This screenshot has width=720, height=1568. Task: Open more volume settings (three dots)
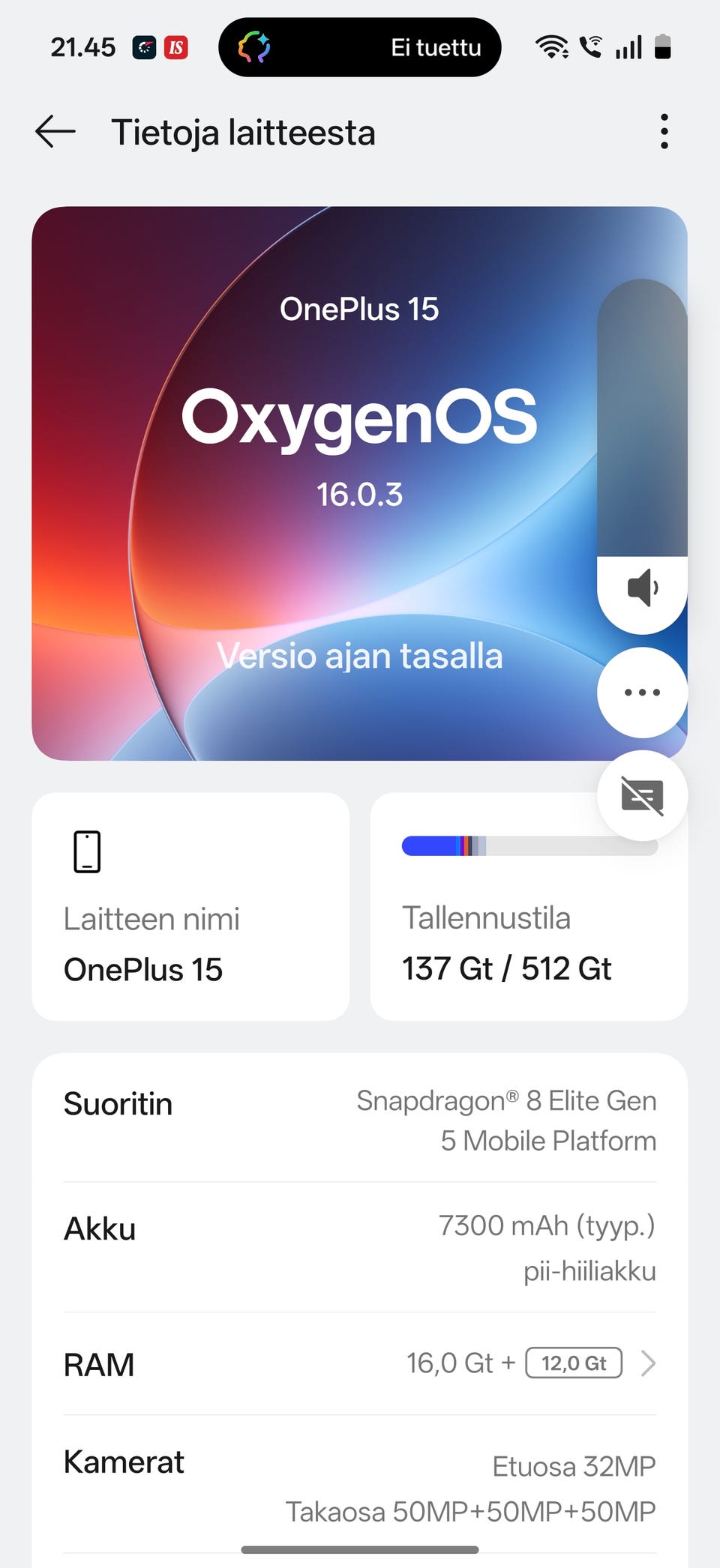pyautogui.click(x=642, y=693)
